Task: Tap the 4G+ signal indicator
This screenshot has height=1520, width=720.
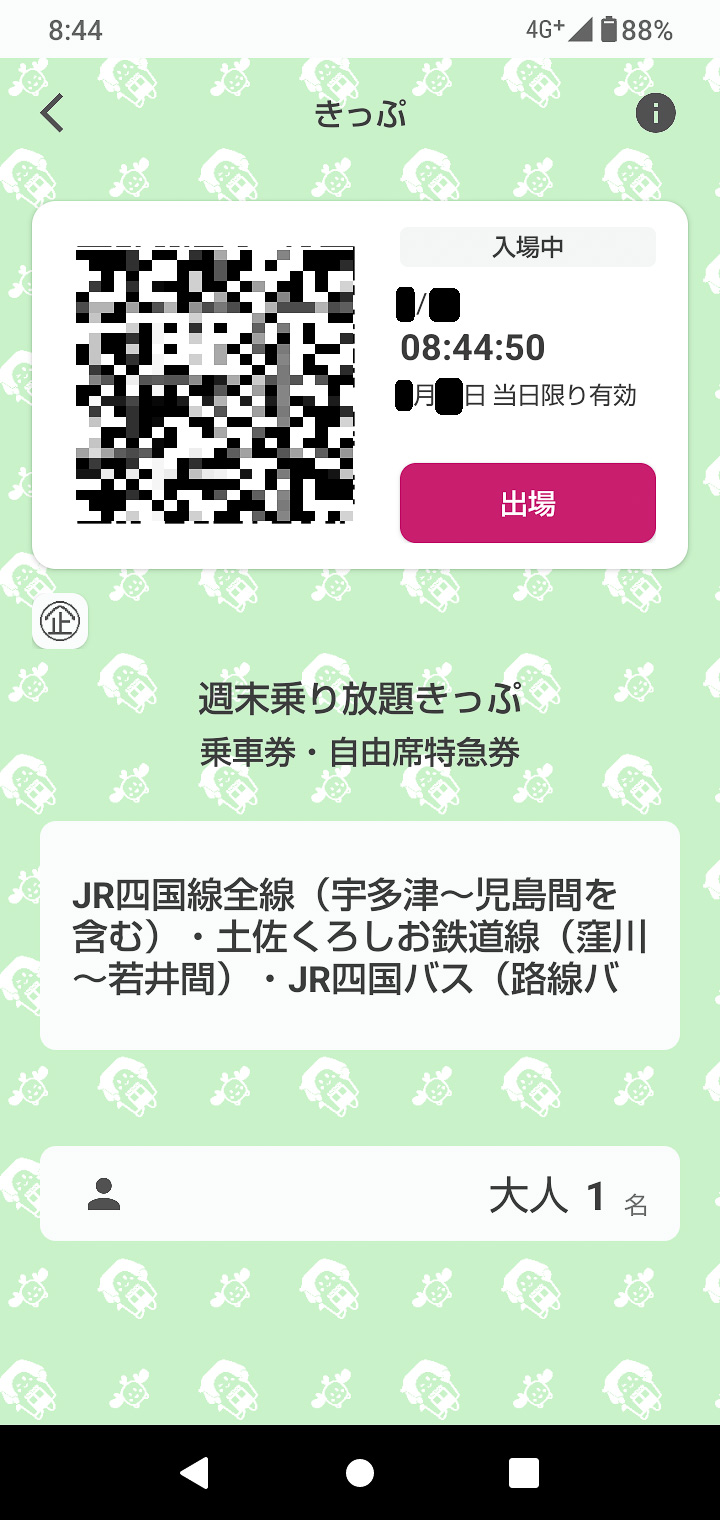Action: pos(555,30)
